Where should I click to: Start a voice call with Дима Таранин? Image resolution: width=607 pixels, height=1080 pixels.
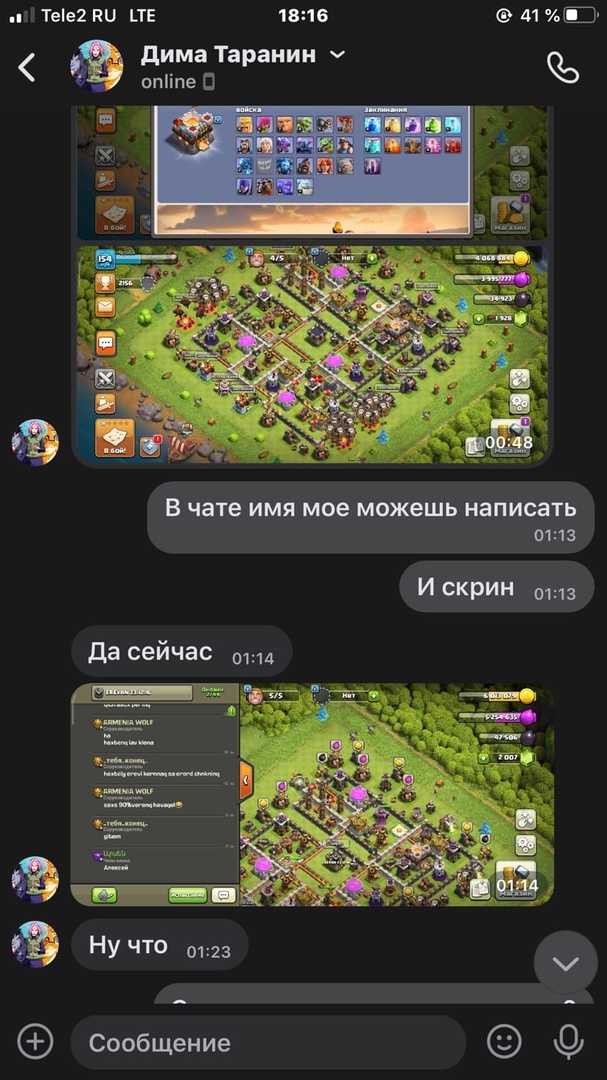pos(562,67)
